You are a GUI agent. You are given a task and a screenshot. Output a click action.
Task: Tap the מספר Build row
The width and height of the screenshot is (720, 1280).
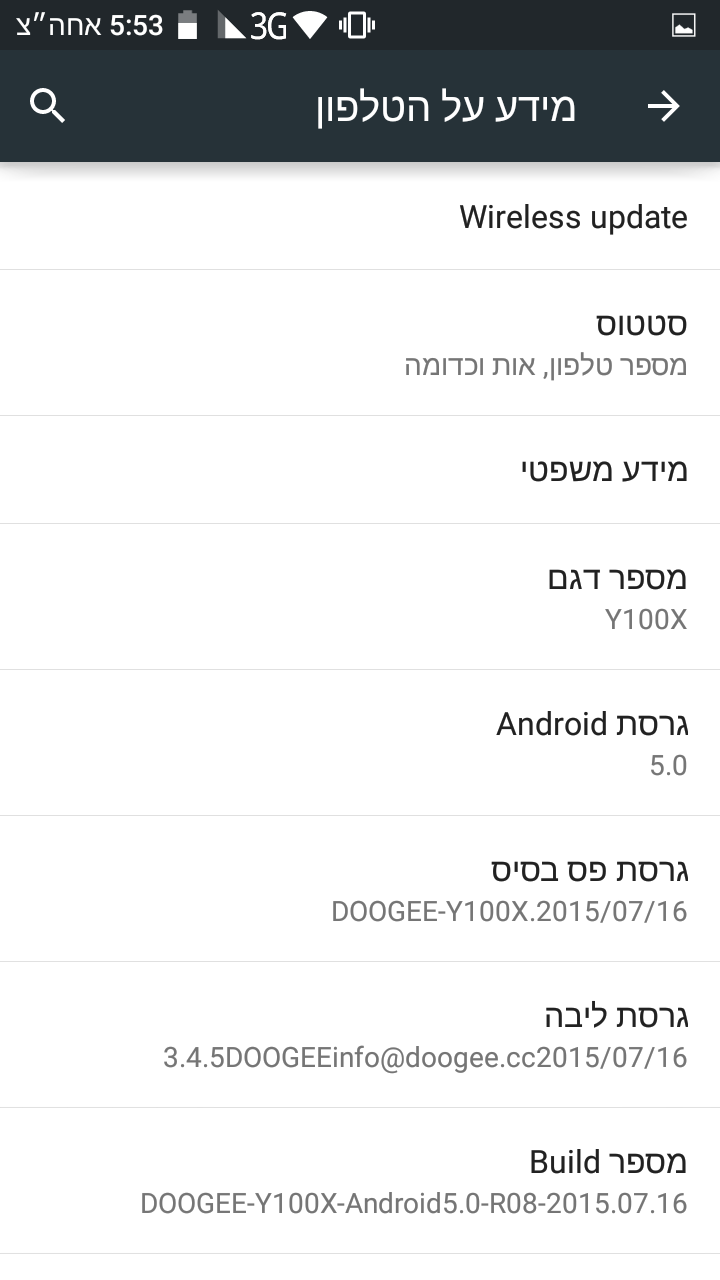[x=360, y=1181]
